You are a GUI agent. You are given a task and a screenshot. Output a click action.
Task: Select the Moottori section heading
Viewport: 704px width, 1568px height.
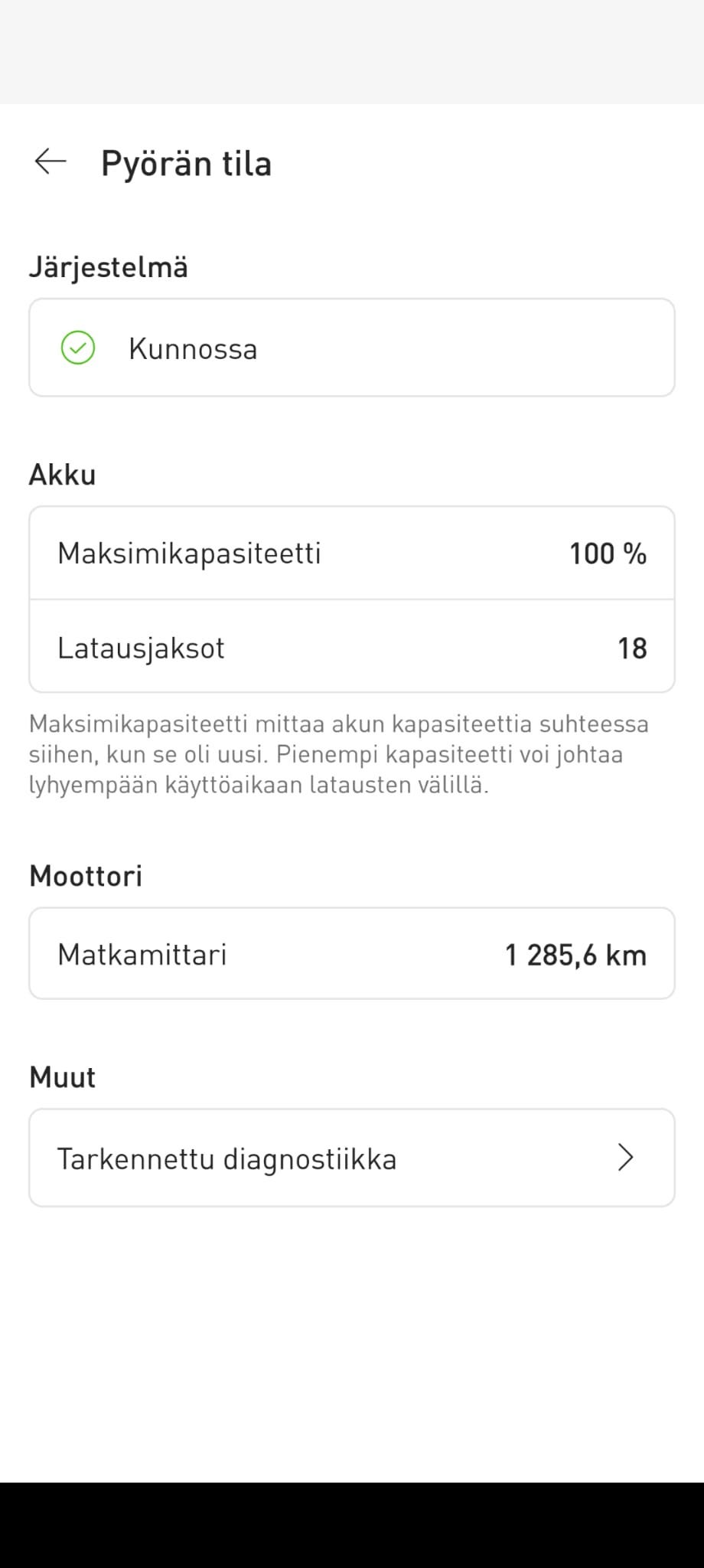[x=85, y=874]
